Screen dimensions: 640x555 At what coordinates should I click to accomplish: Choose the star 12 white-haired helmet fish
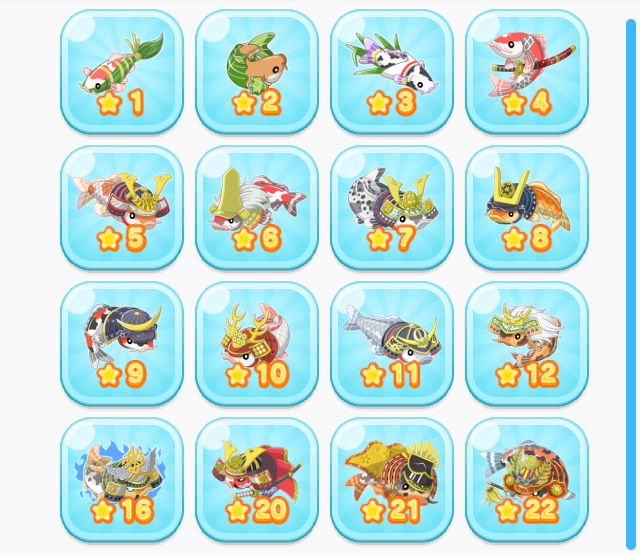pyautogui.click(x=526, y=343)
